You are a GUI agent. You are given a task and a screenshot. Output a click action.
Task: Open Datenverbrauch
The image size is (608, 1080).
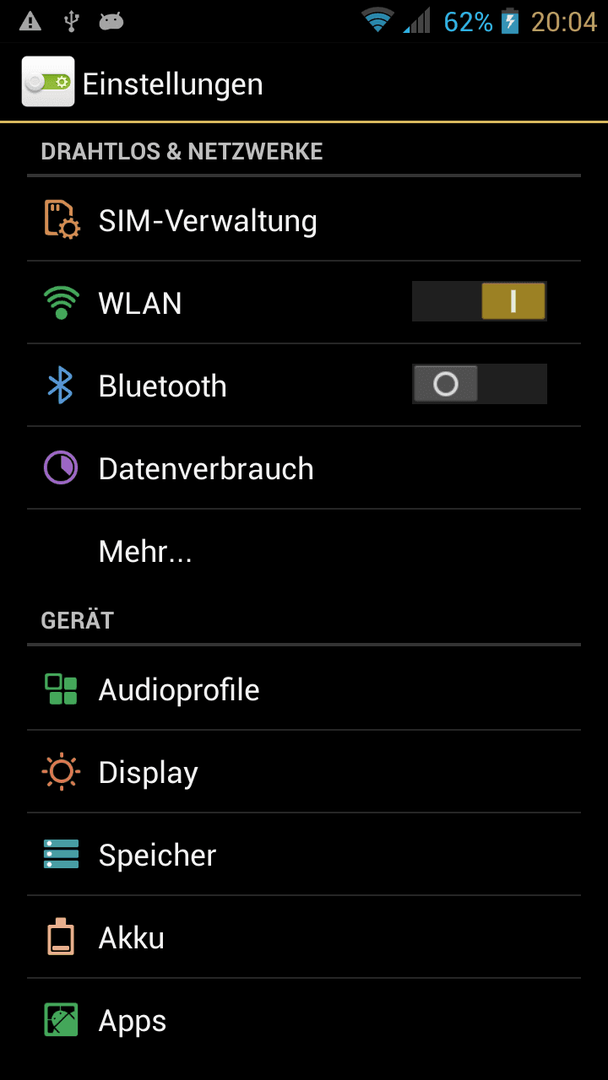[304, 468]
